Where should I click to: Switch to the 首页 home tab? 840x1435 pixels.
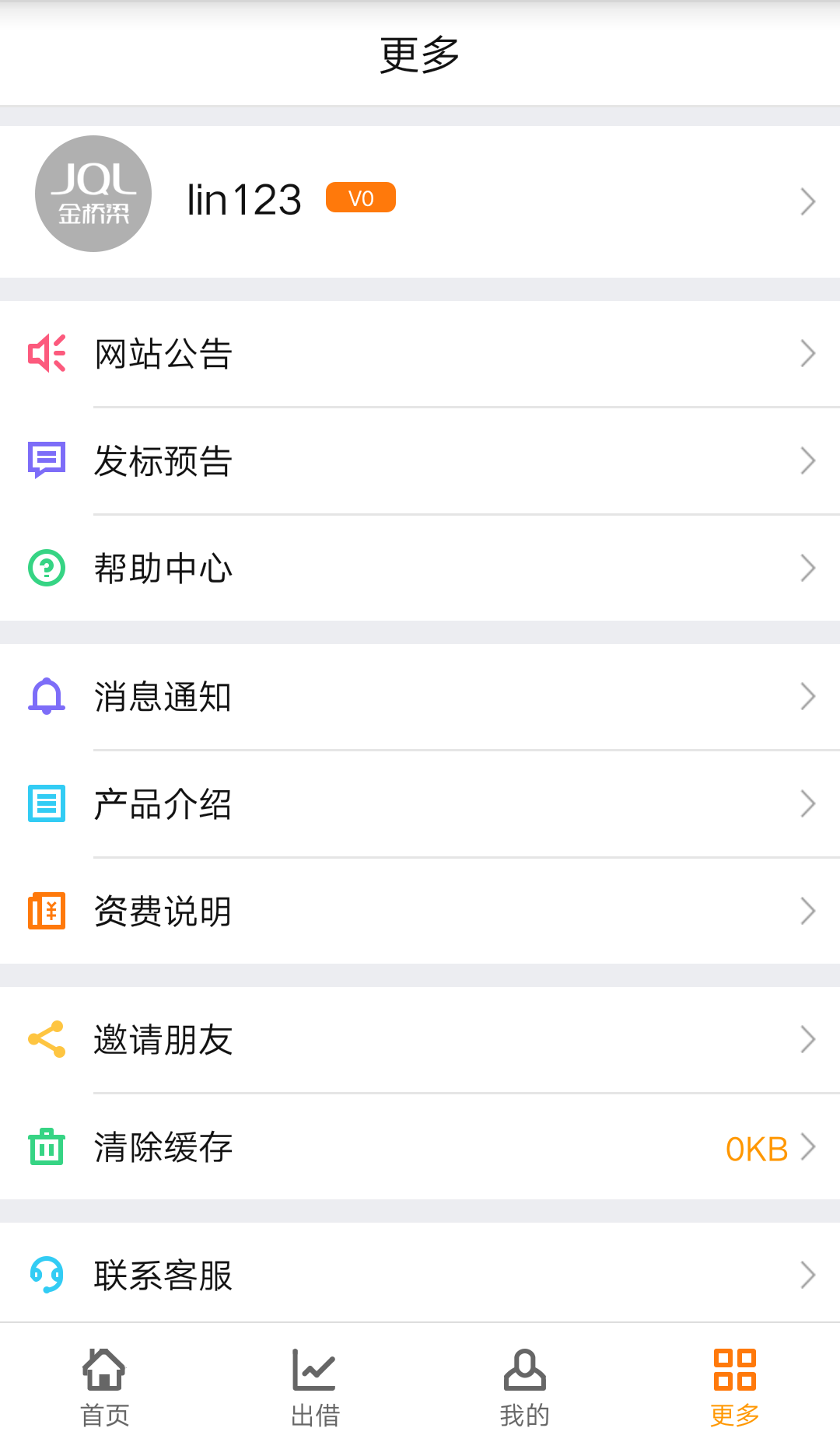(105, 1387)
